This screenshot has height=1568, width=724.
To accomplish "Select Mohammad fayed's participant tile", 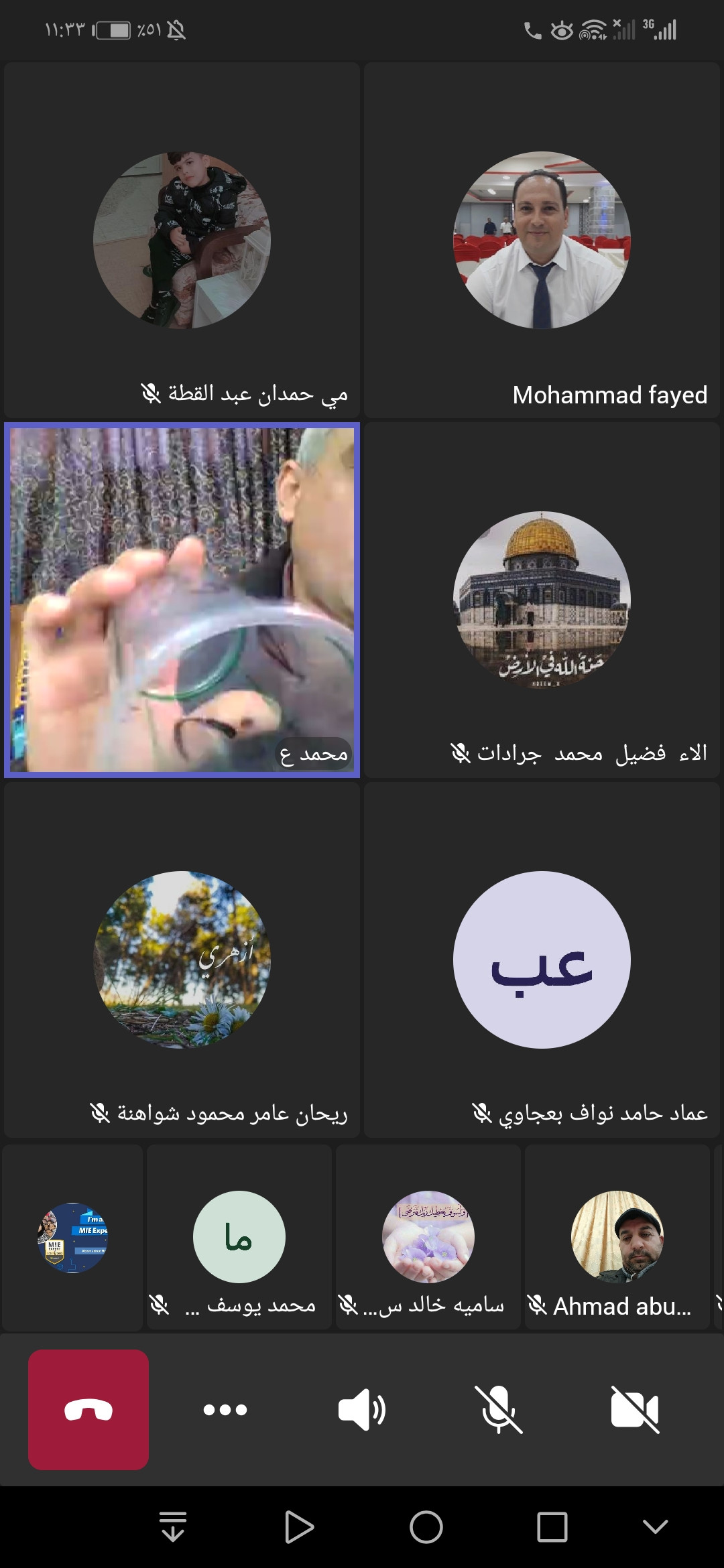I will pyautogui.click(x=542, y=241).
